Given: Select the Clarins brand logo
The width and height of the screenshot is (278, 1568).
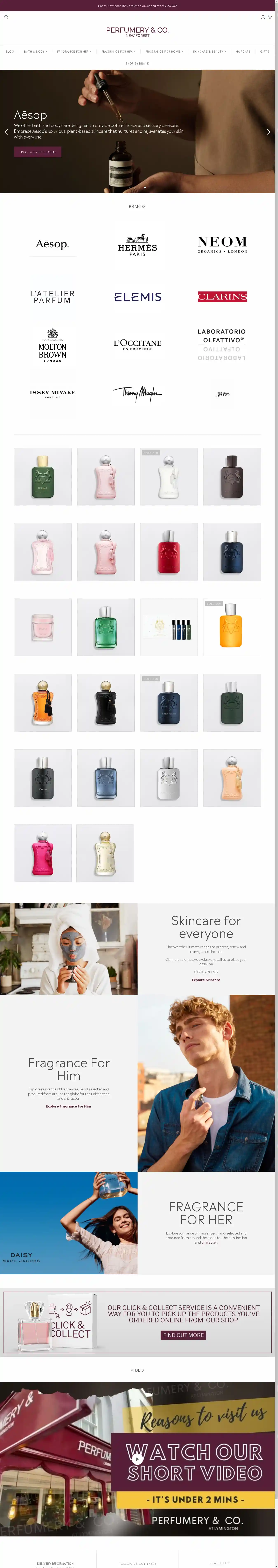Looking at the screenshot, I should coord(222,297).
